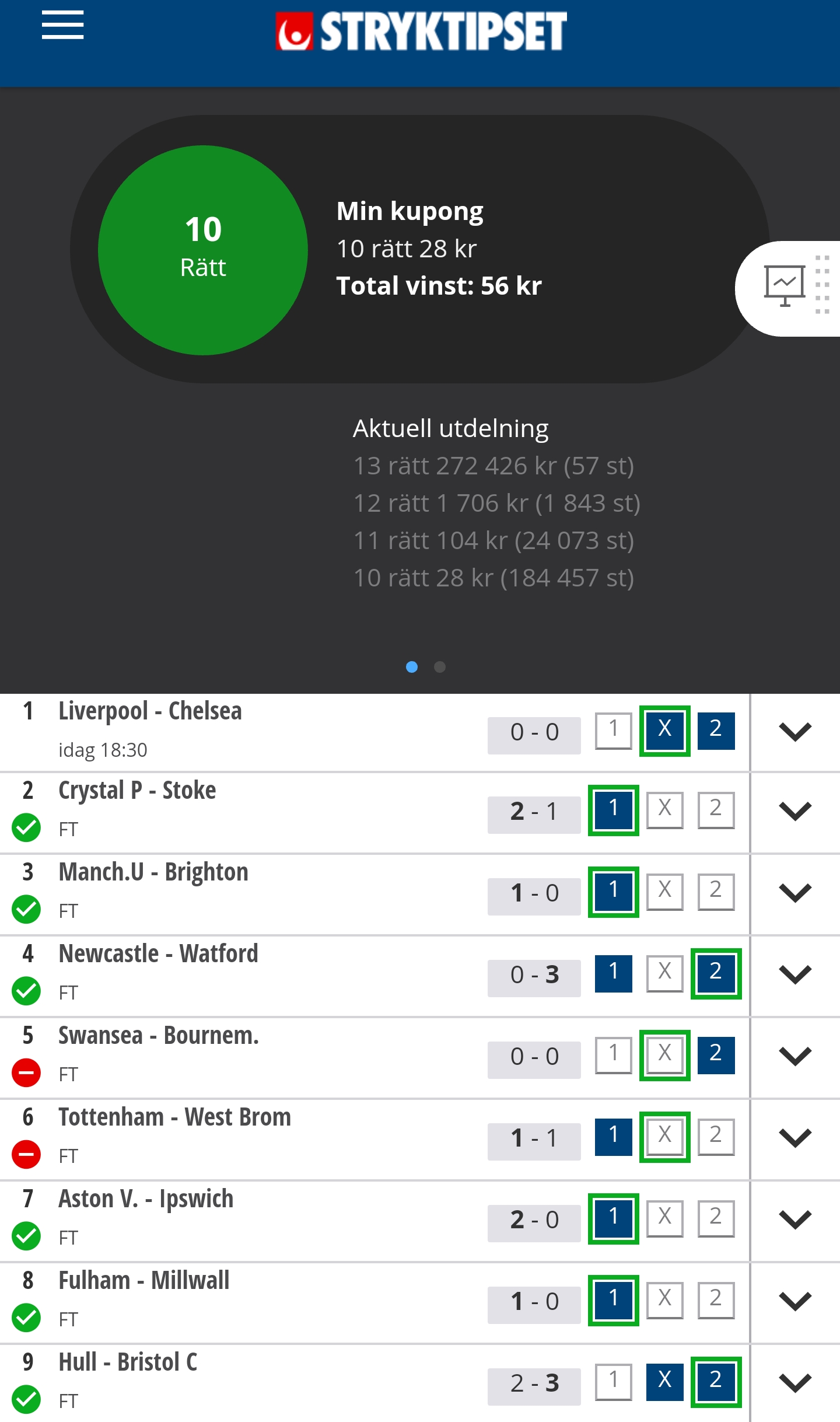Viewport: 840px width, 1422px height.
Task: Go to the second page indicator dot
Action: [440, 667]
